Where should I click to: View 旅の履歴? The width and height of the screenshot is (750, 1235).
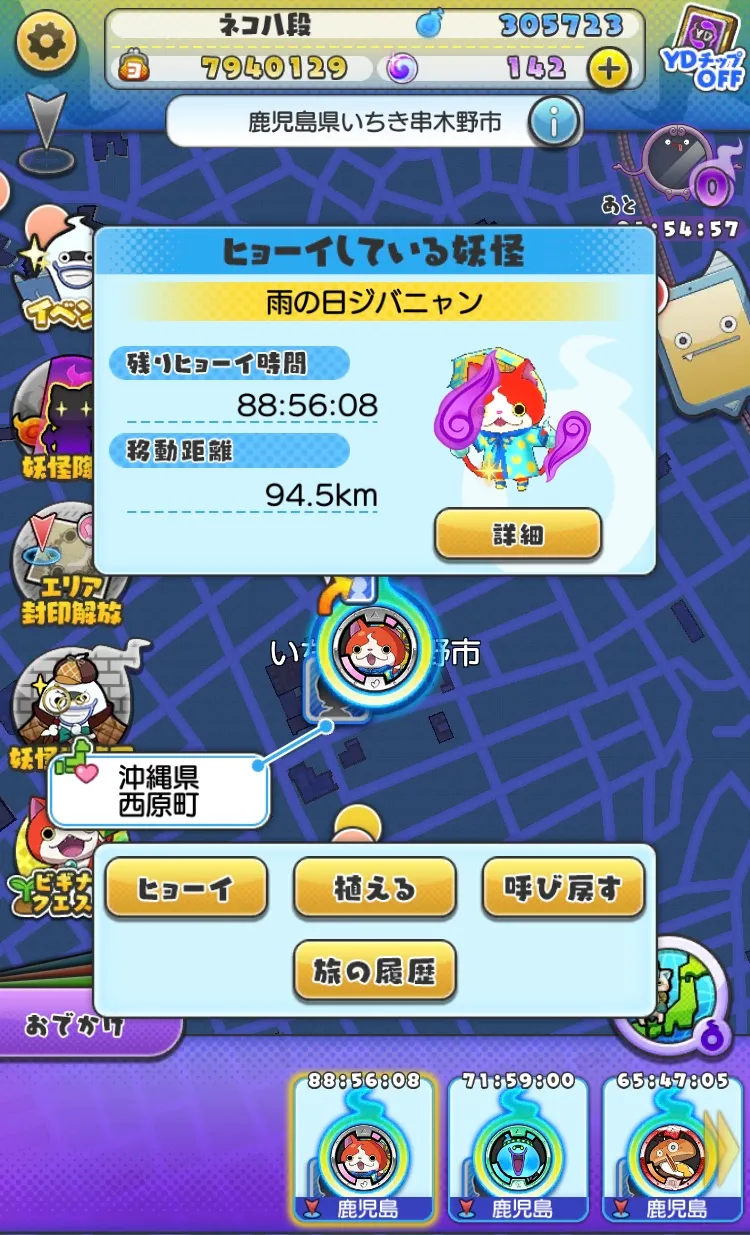[374, 970]
